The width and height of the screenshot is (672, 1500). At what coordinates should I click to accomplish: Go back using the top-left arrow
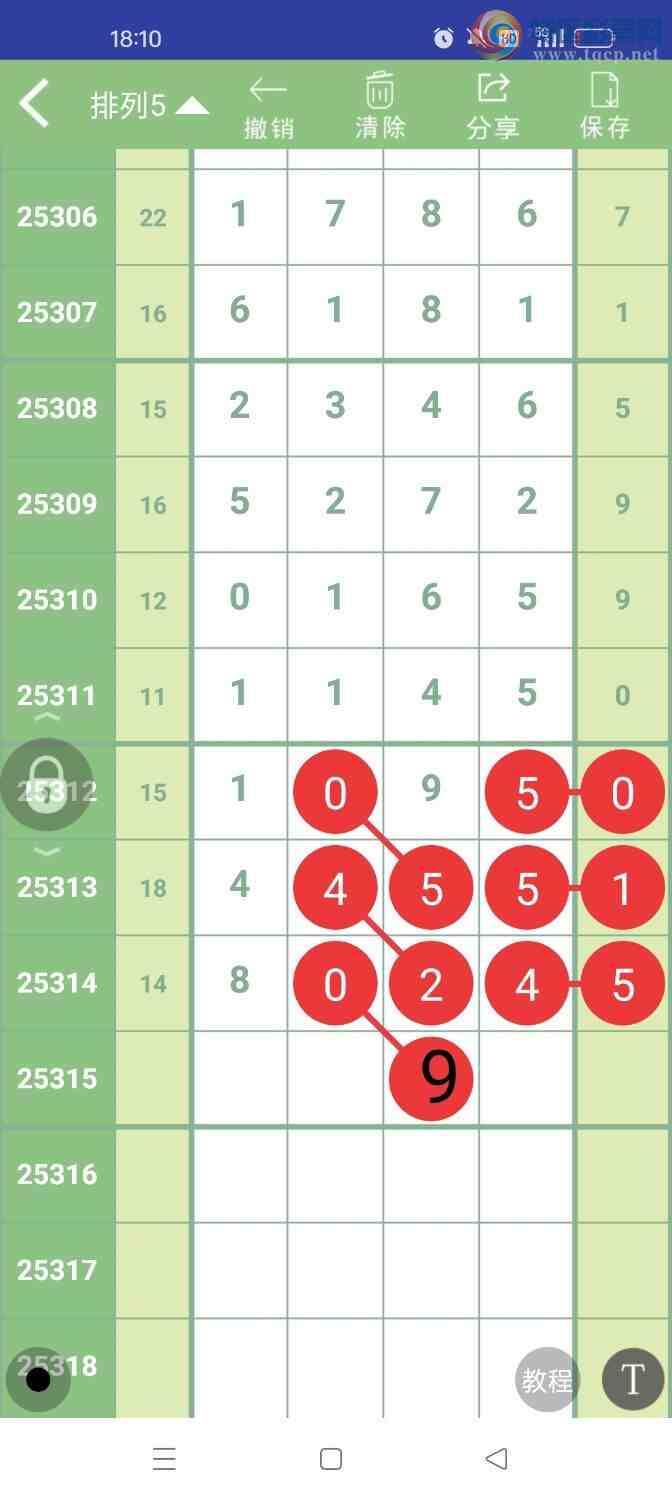click(35, 104)
